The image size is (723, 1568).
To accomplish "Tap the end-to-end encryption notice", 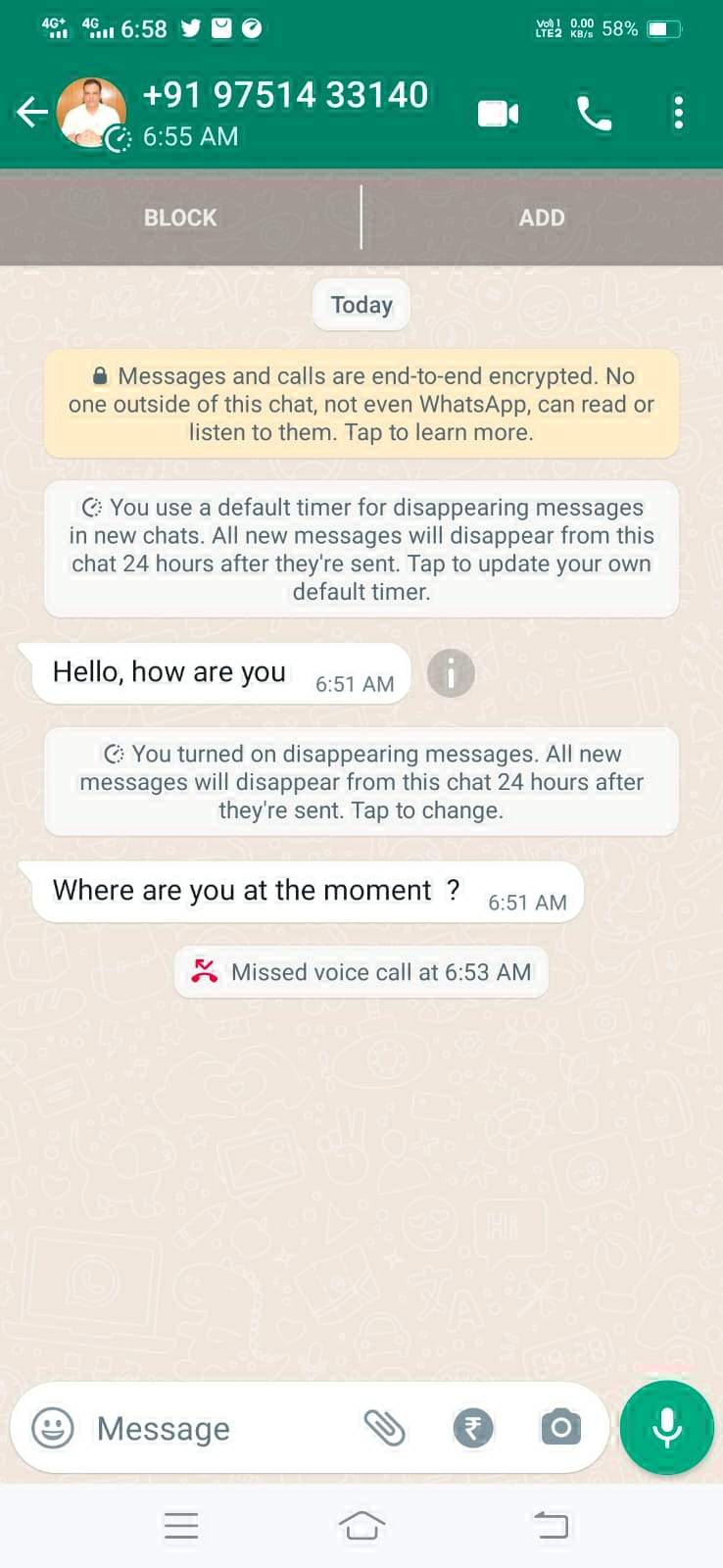I will click(361, 404).
